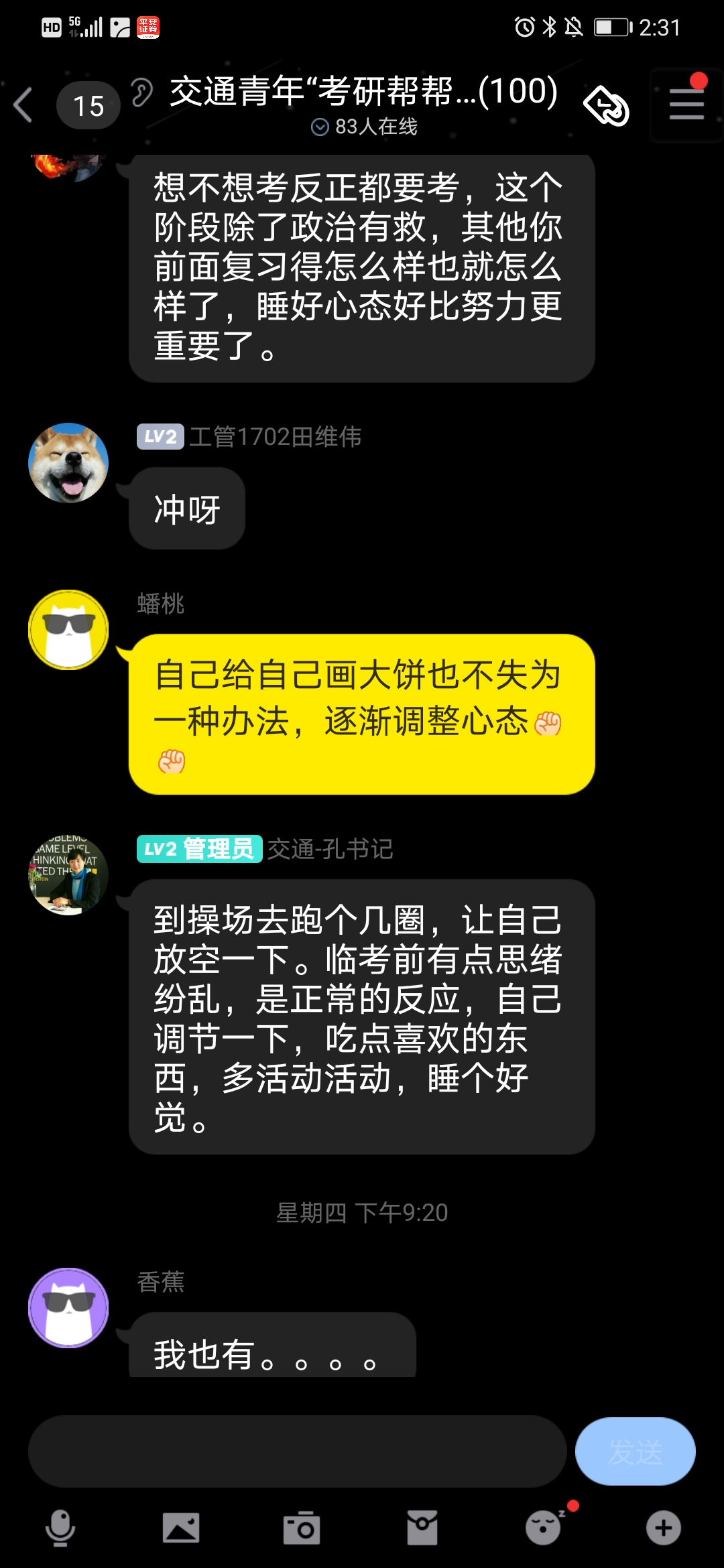Tap the link-shaped icon in the header
This screenshot has height=1568, width=724.
pyautogui.click(x=607, y=106)
